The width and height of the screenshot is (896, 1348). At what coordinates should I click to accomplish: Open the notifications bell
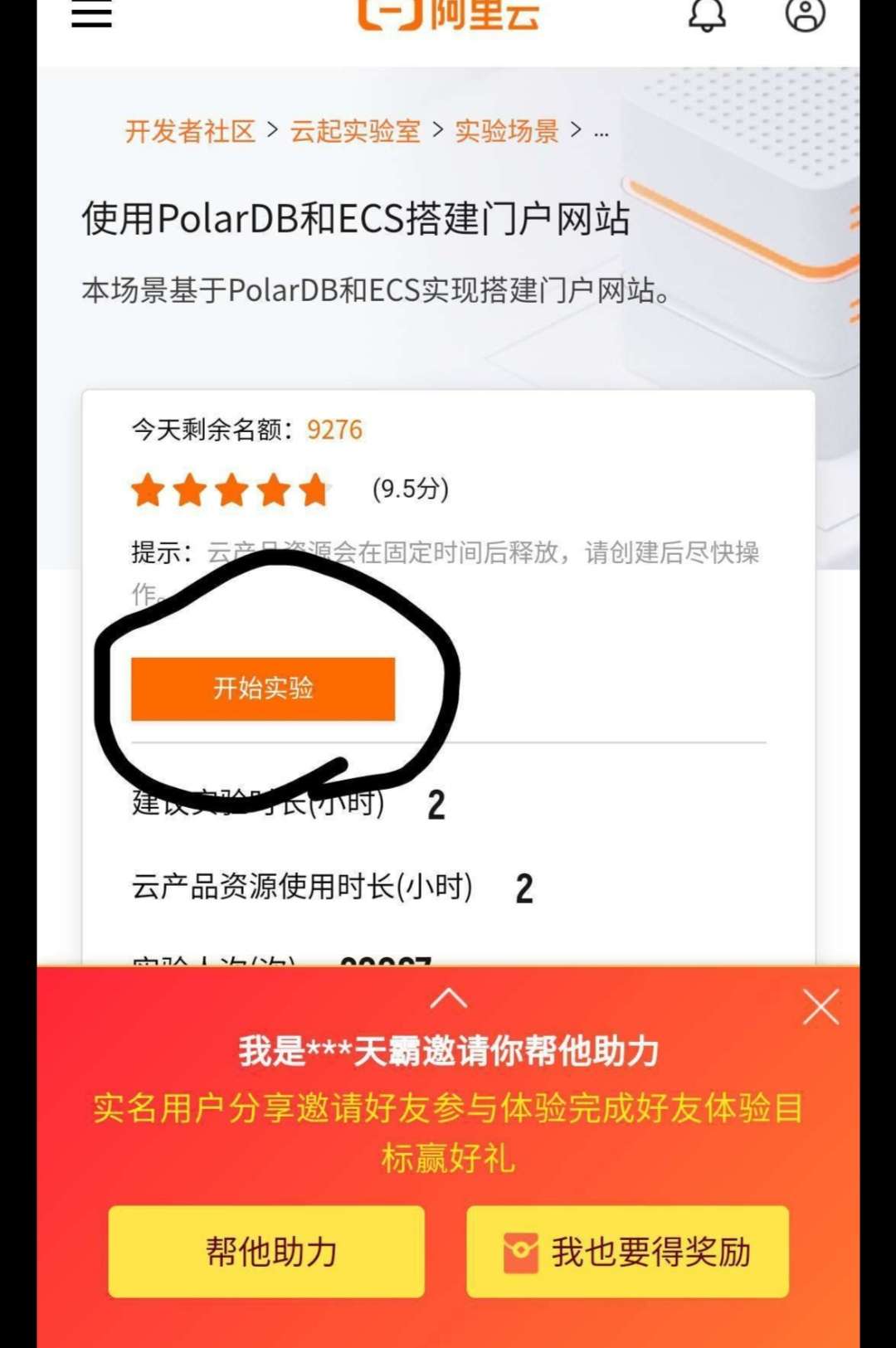(x=707, y=15)
